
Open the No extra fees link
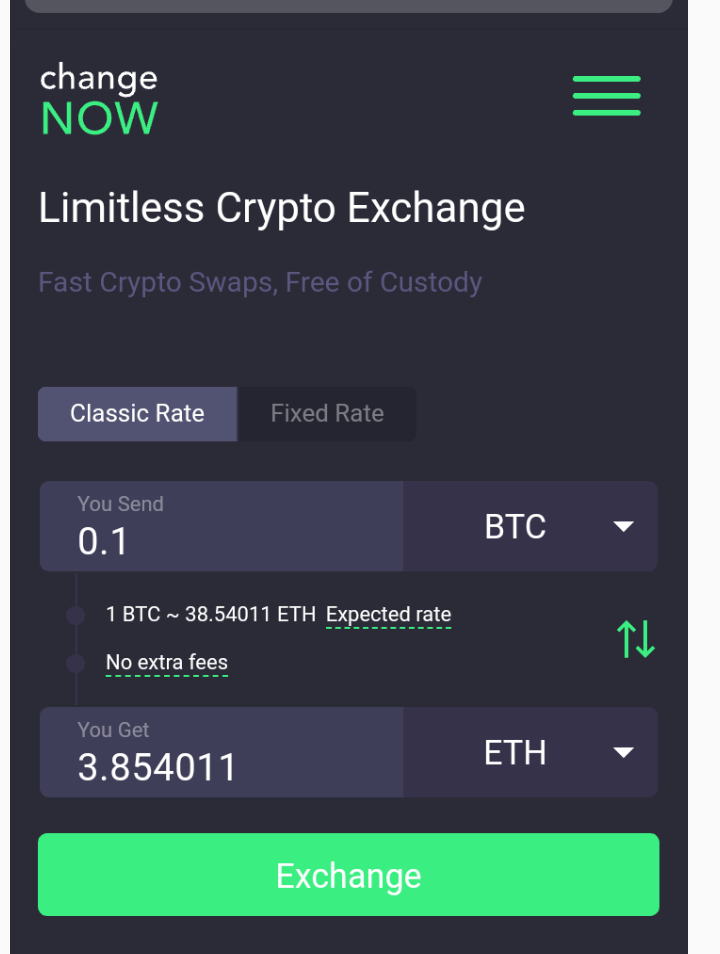[x=167, y=663]
